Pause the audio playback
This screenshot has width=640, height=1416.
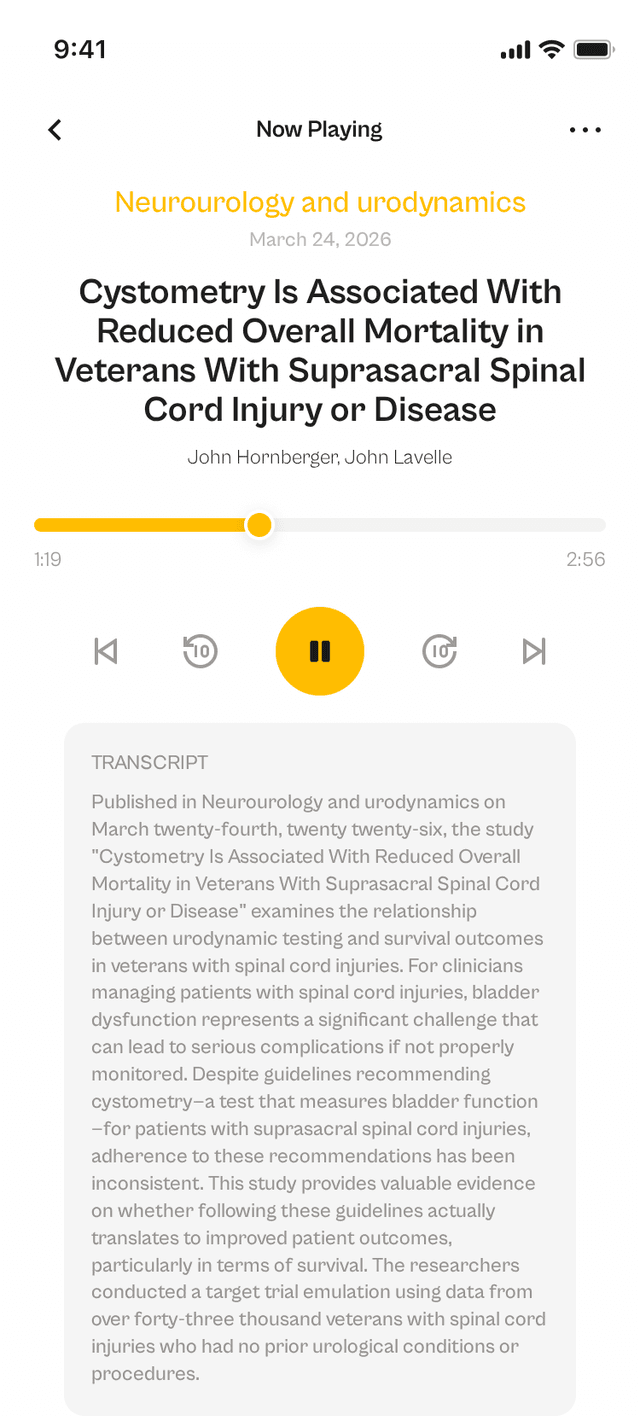tap(320, 651)
